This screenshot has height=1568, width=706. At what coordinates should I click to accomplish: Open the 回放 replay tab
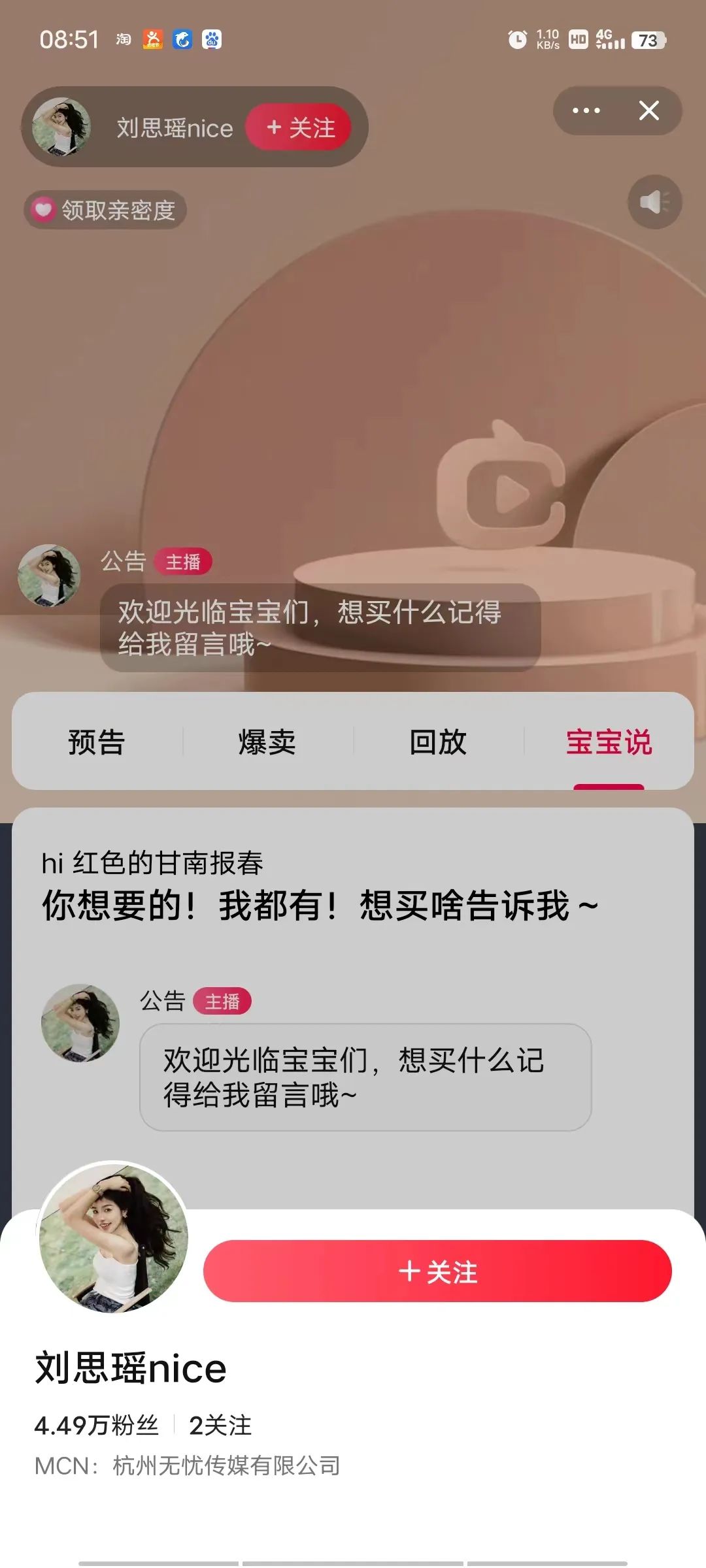click(438, 742)
